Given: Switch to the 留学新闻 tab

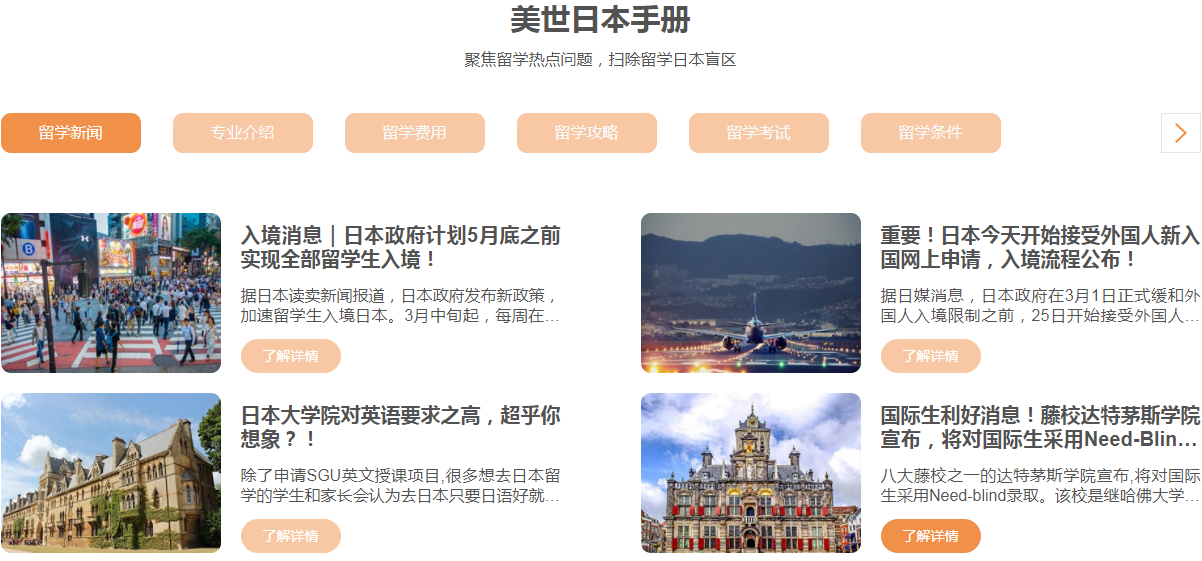Looking at the screenshot, I should coord(71,133).
